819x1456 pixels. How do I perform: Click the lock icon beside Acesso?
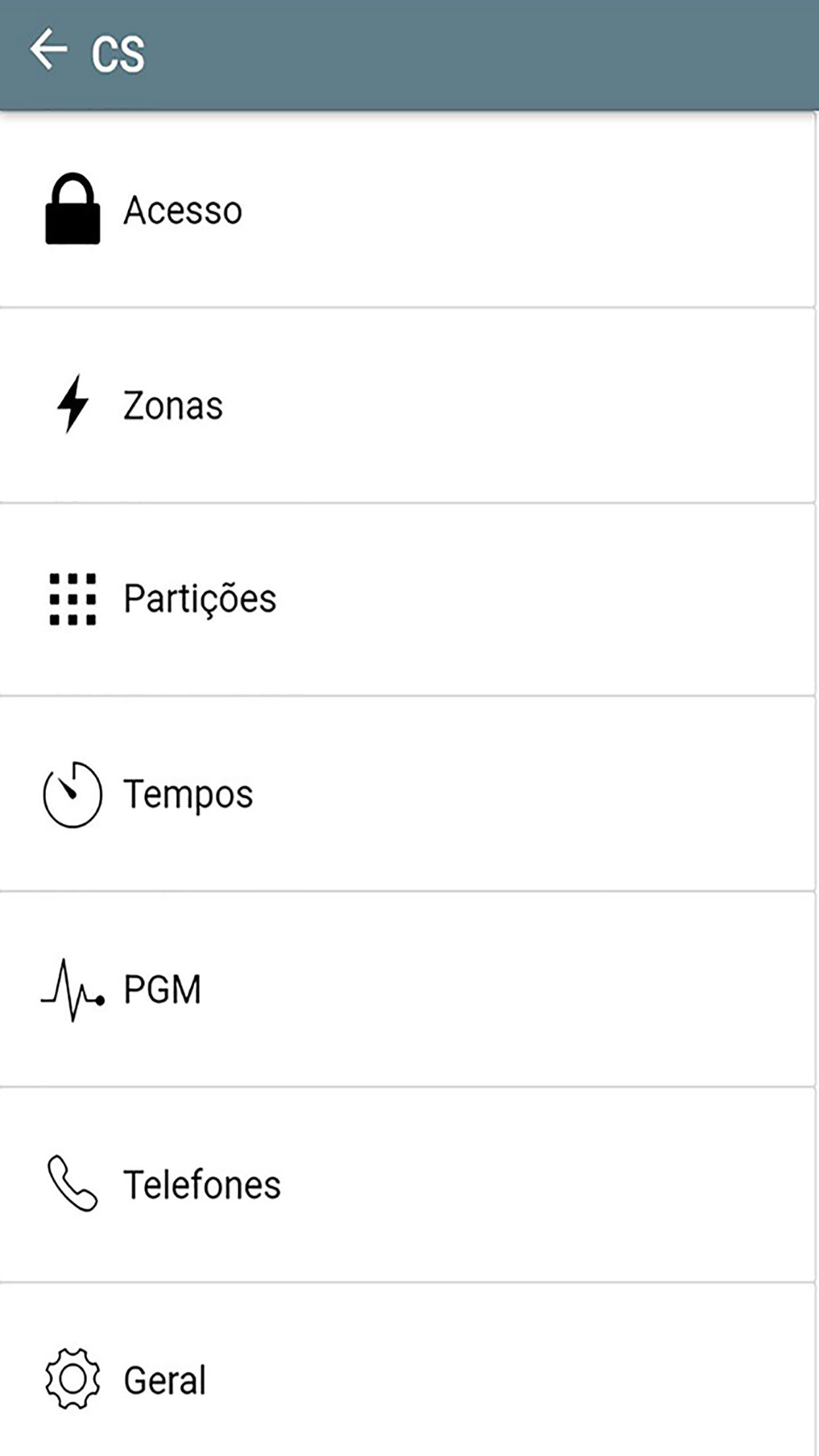71,209
